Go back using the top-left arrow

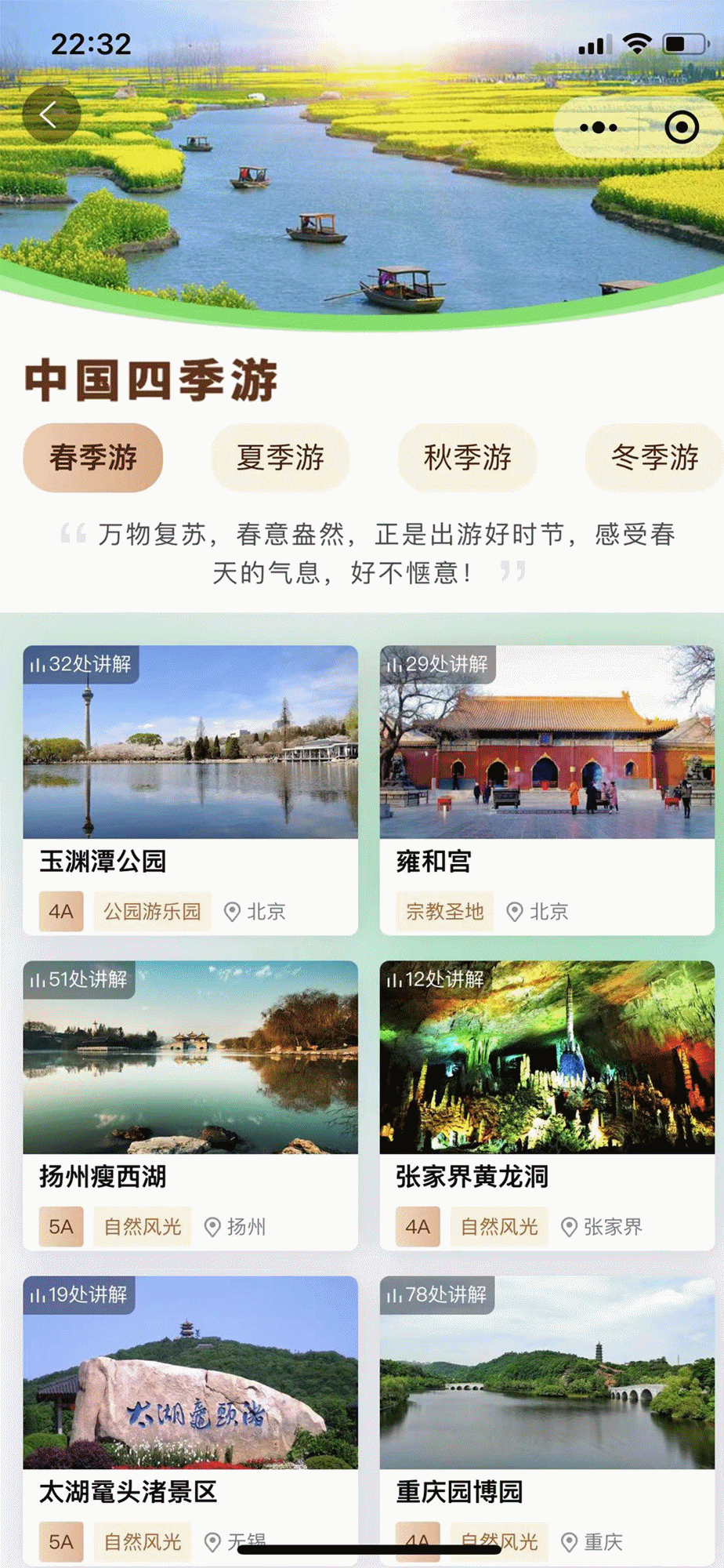coord(50,115)
